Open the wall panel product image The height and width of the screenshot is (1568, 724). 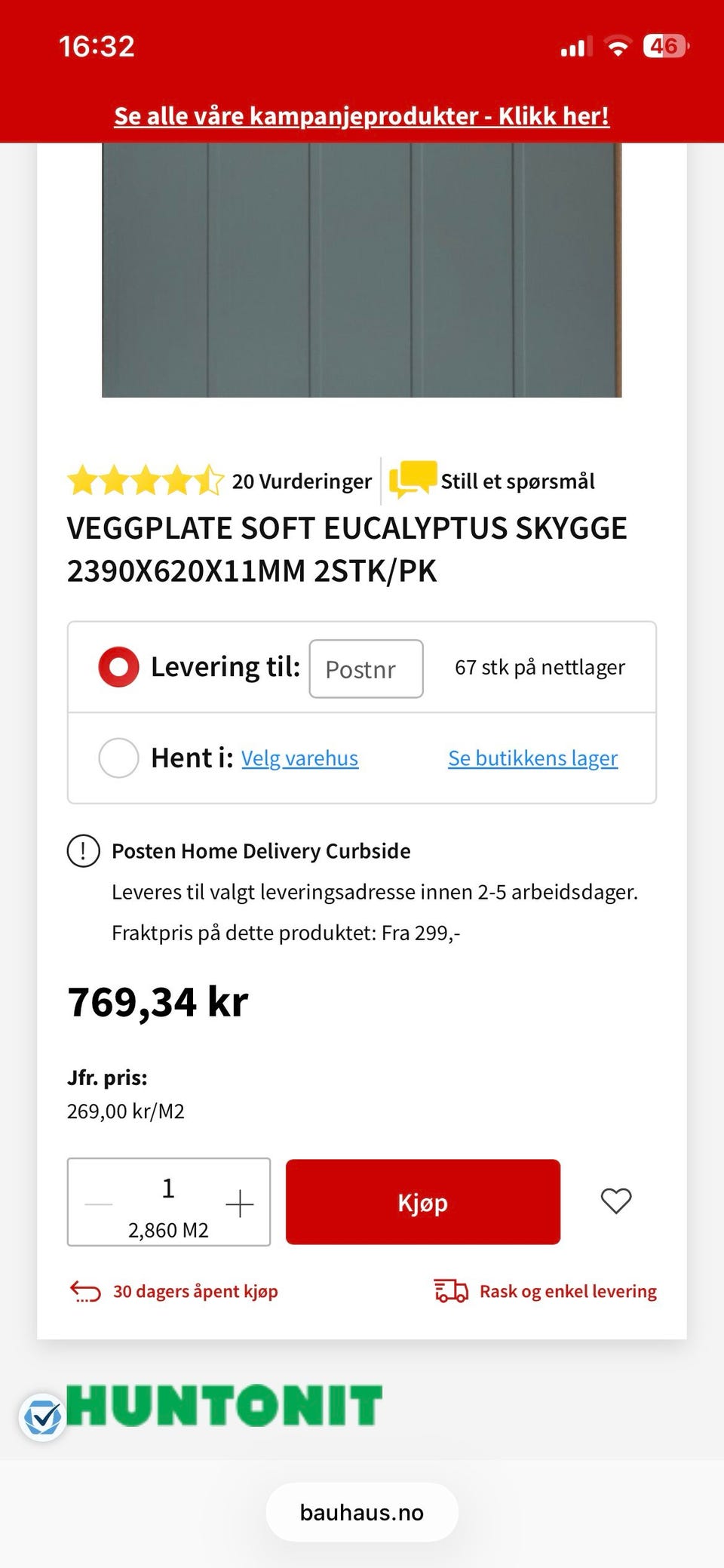pos(361,269)
